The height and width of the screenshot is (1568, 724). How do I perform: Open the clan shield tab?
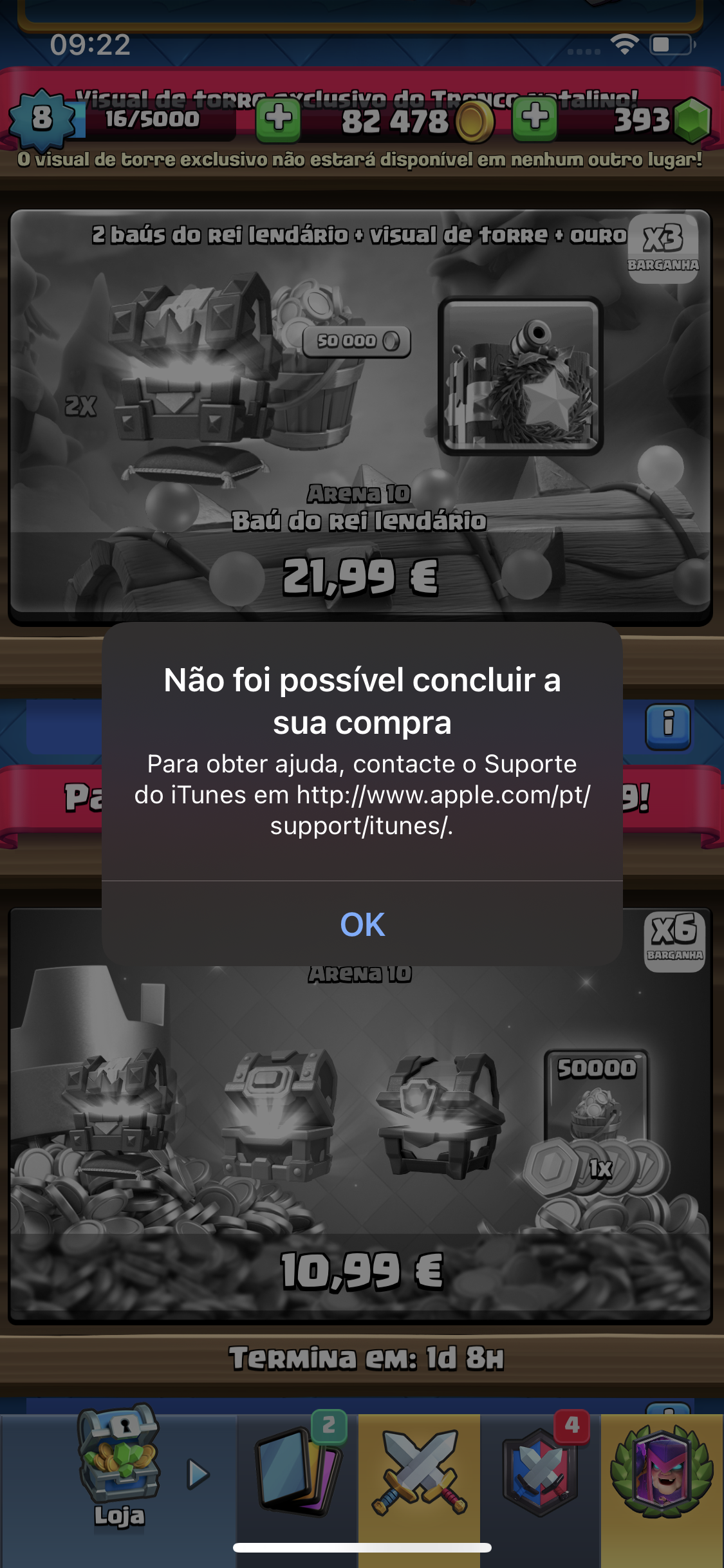541,1474
